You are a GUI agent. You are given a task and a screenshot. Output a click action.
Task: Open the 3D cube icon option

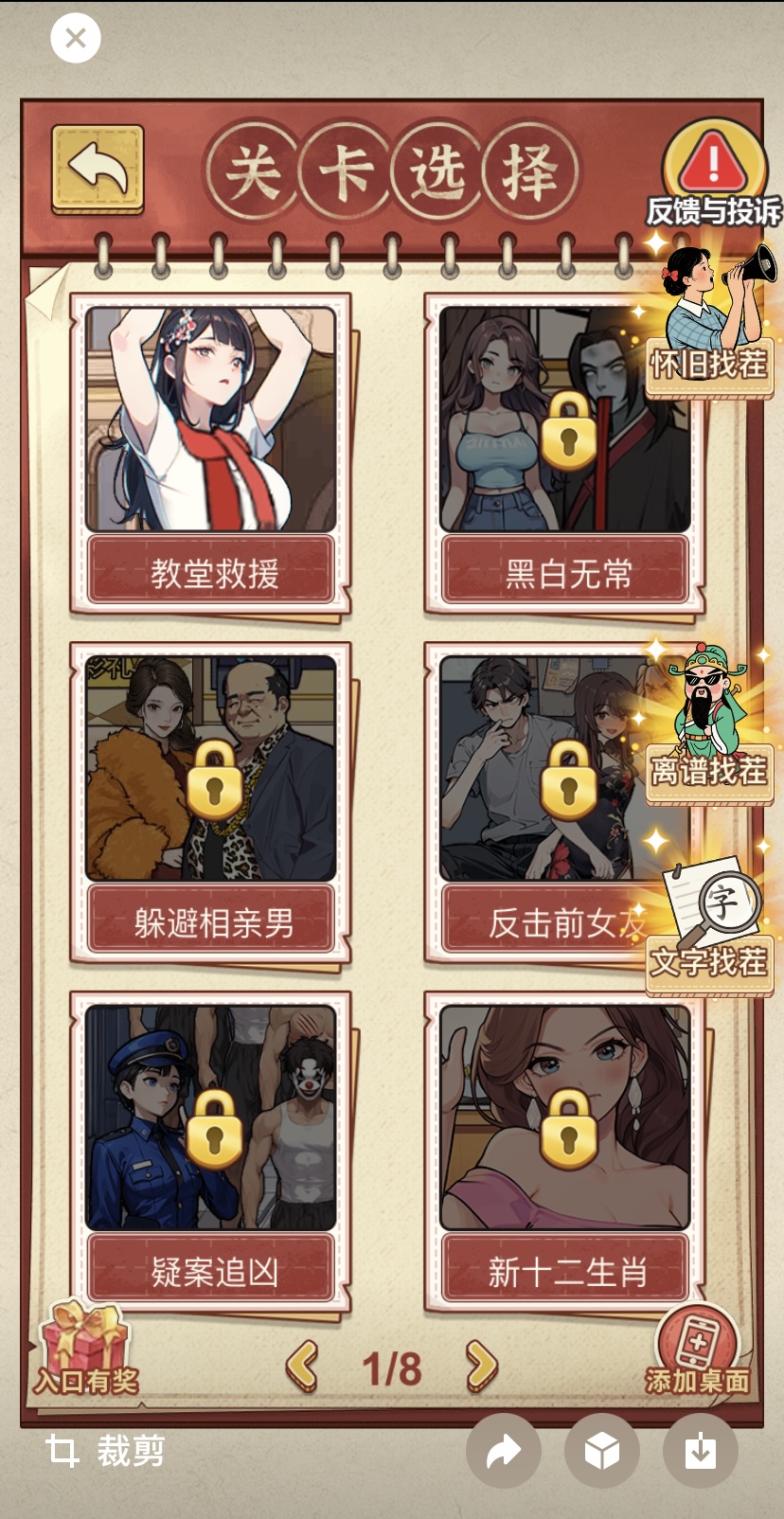(602, 1451)
